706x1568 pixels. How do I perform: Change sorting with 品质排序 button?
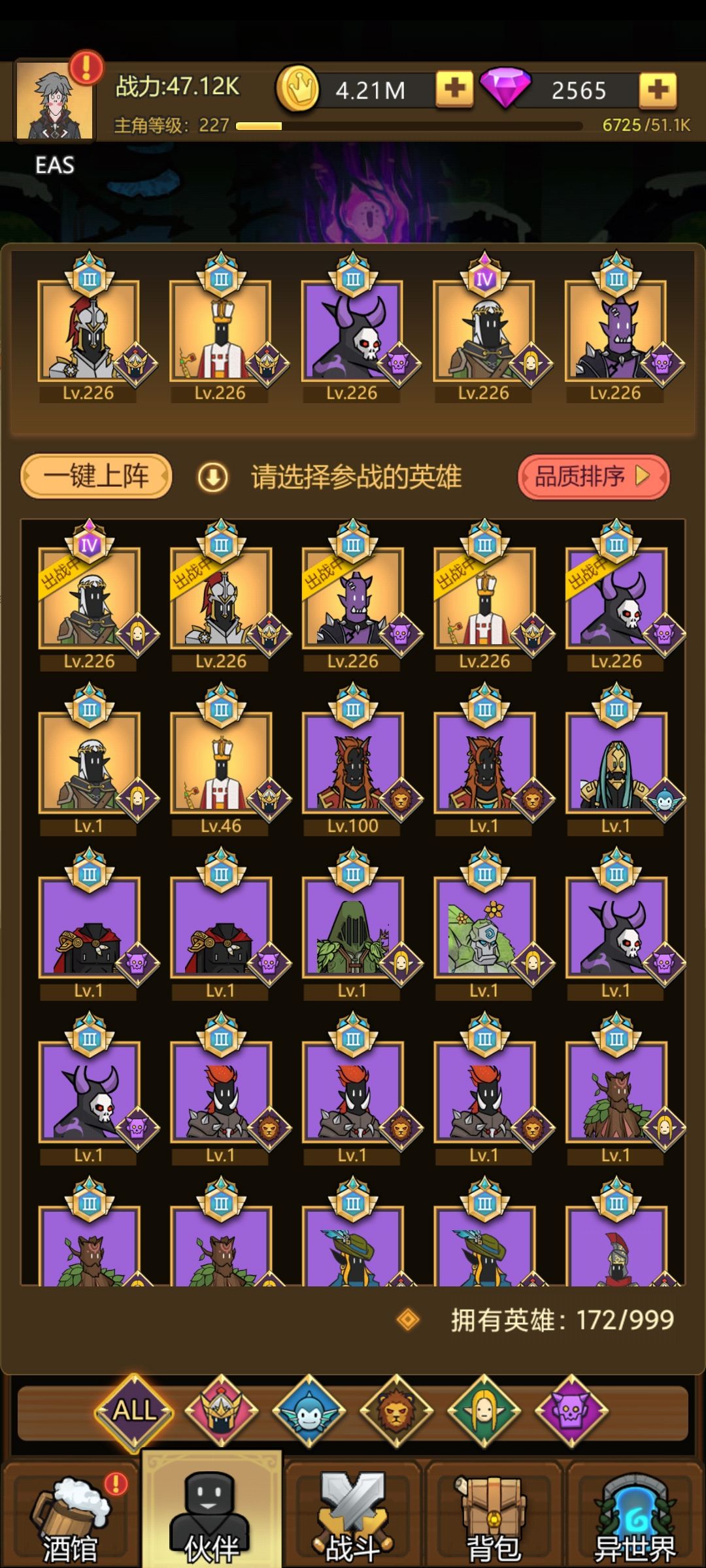point(594,476)
